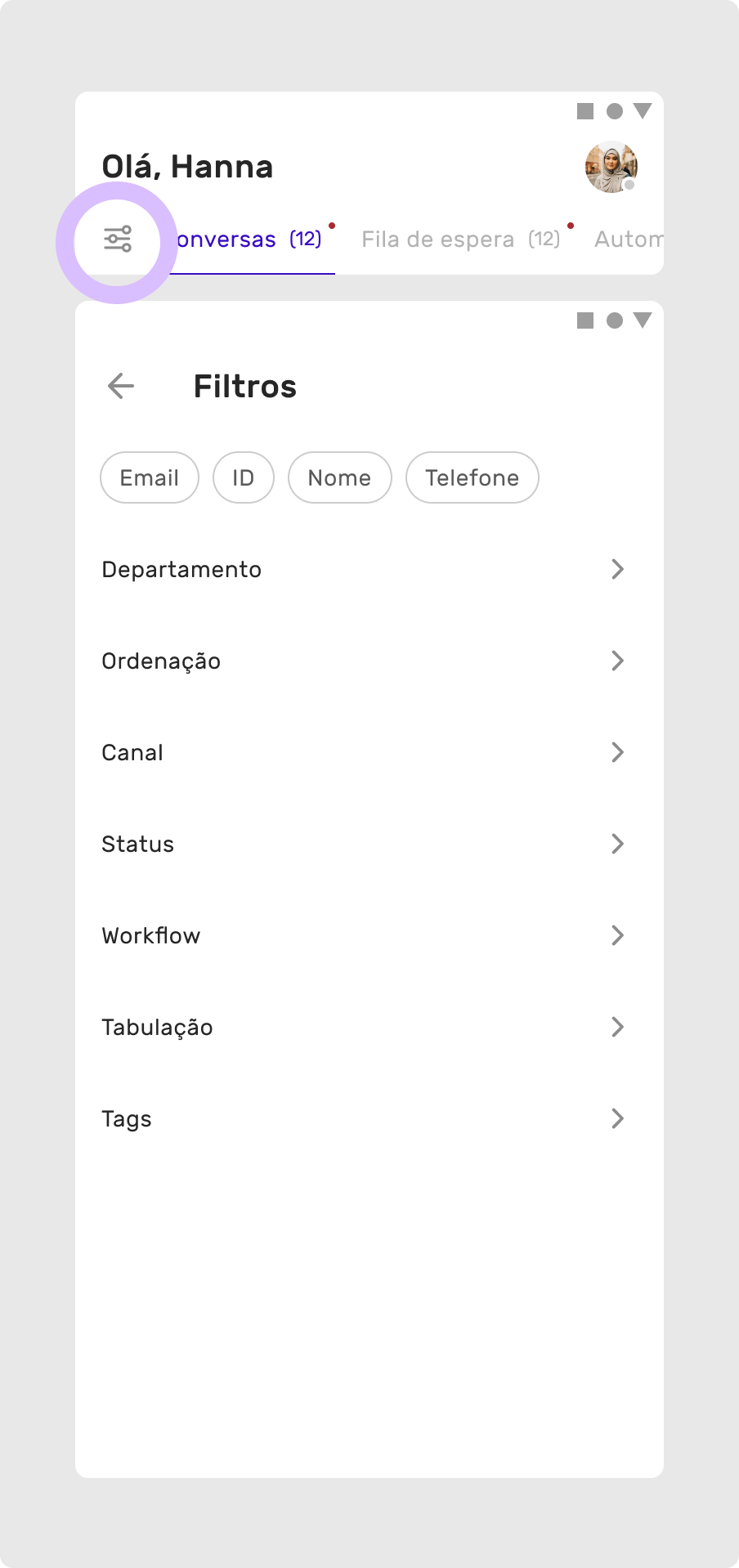Select the Email chip

[150, 477]
